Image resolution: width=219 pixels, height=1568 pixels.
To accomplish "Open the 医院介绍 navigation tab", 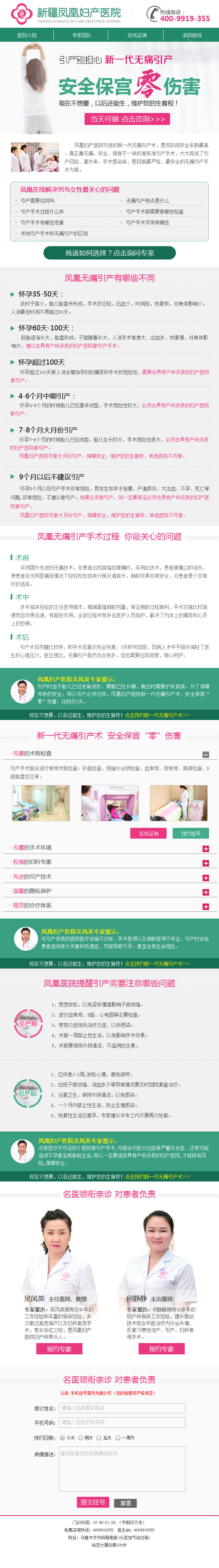I will [27, 35].
